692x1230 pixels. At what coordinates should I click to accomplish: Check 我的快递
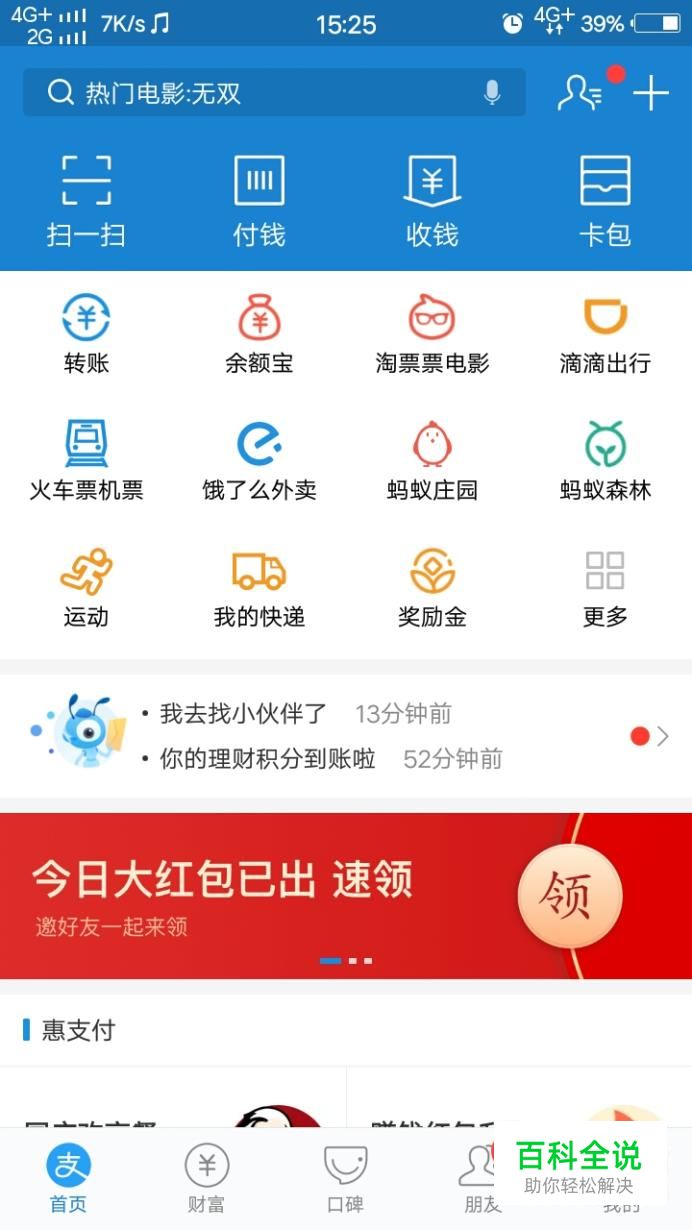[259, 587]
